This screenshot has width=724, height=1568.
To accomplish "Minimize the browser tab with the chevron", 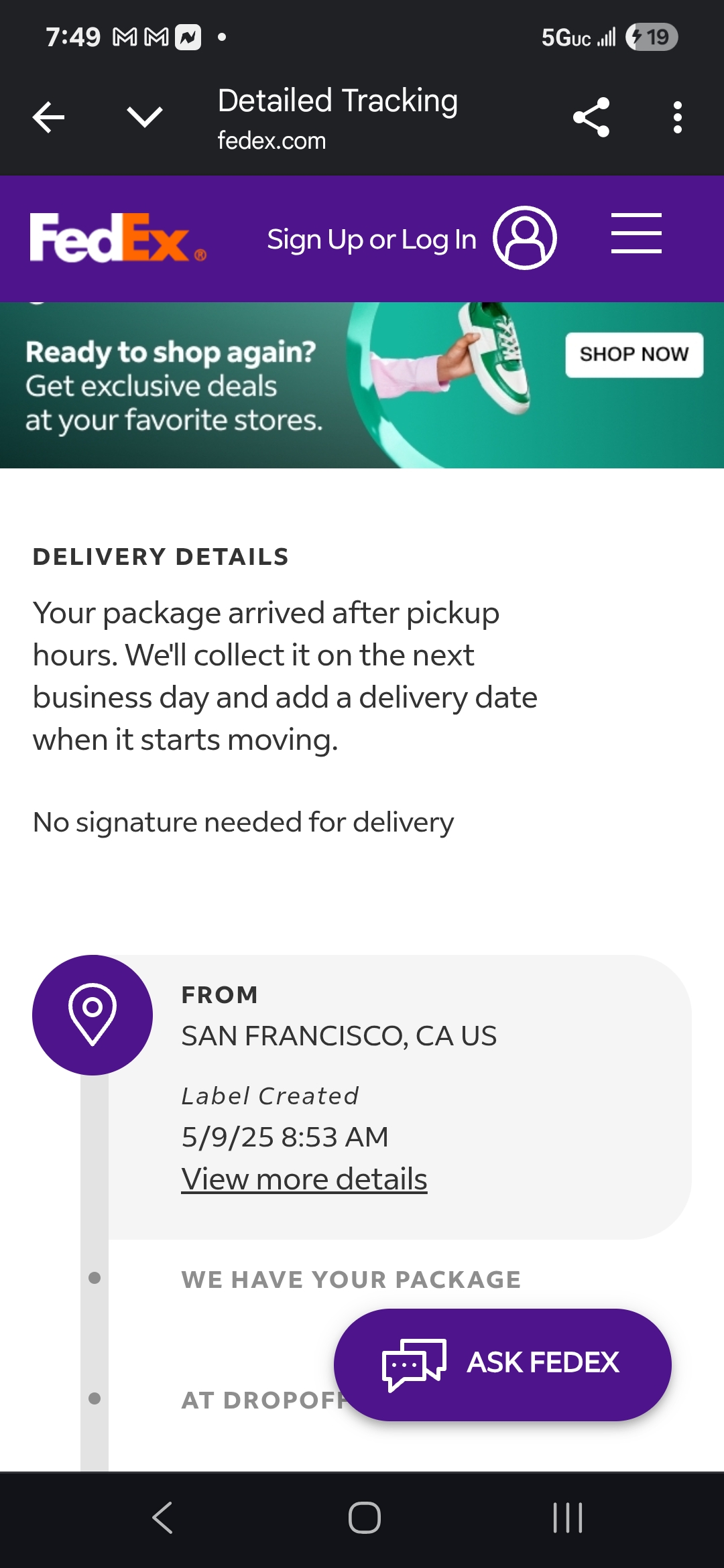I will (144, 117).
